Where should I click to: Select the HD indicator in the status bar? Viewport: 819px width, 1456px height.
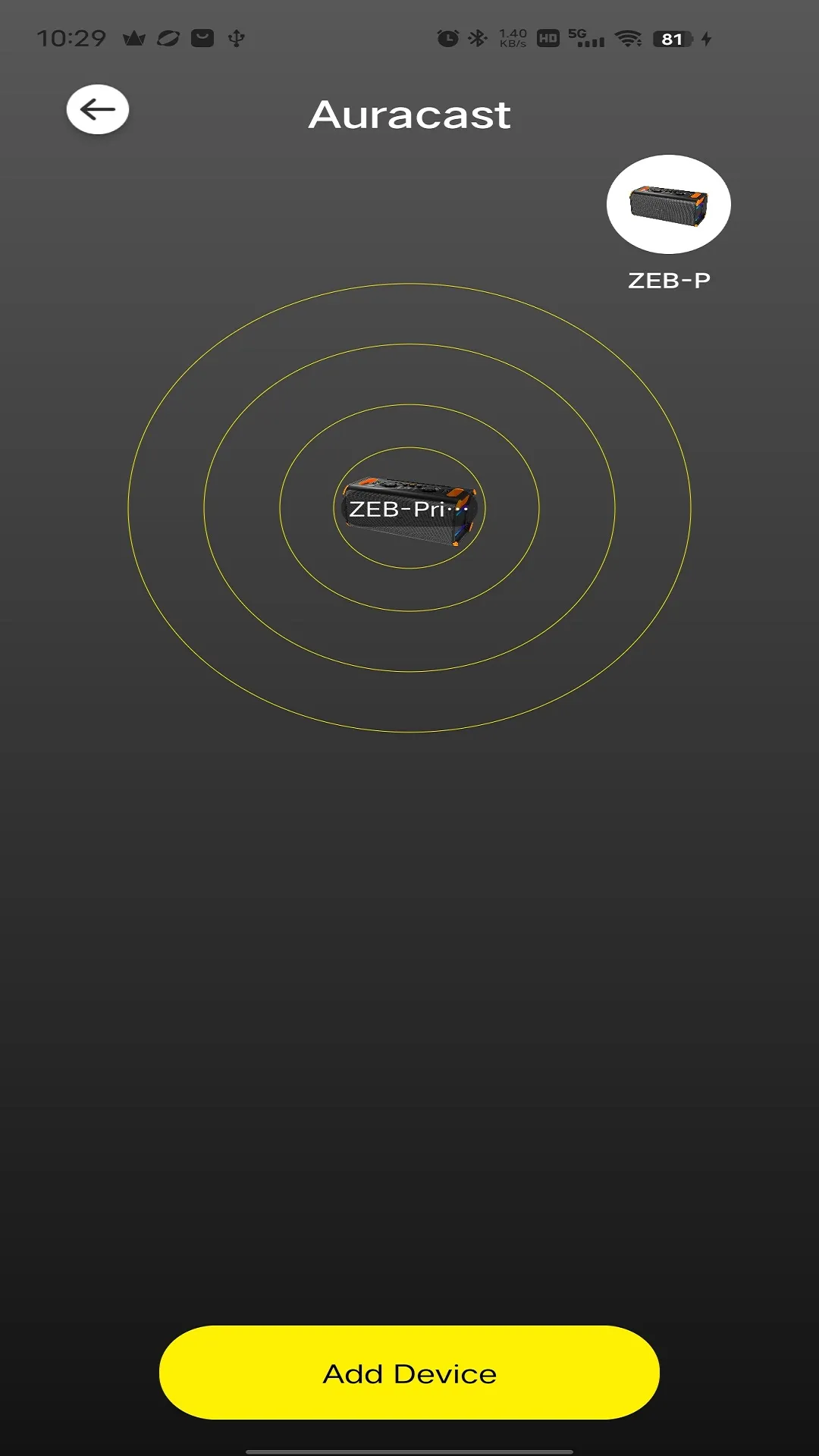(548, 38)
